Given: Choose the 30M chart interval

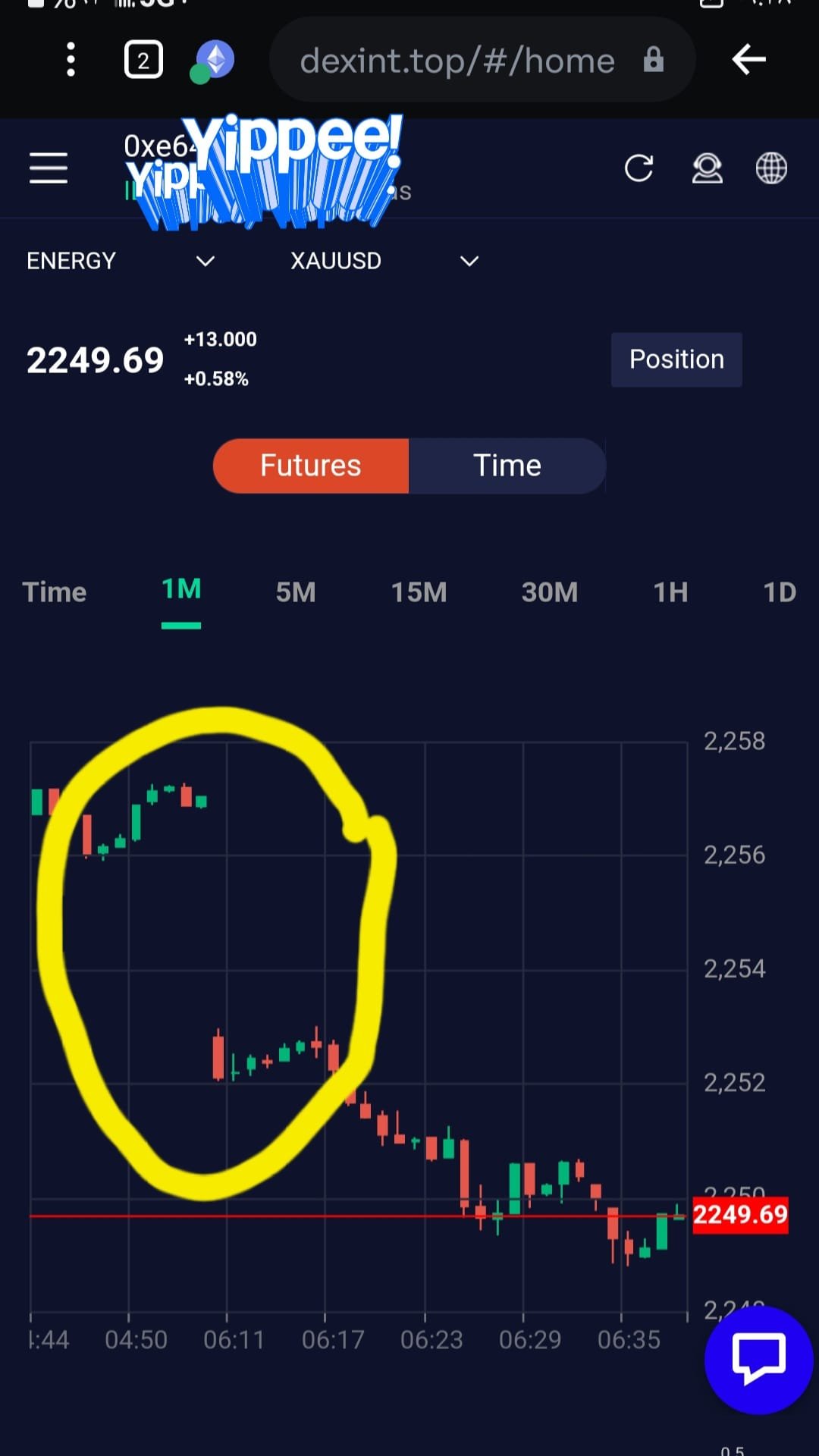Looking at the screenshot, I should click(550, 592).
